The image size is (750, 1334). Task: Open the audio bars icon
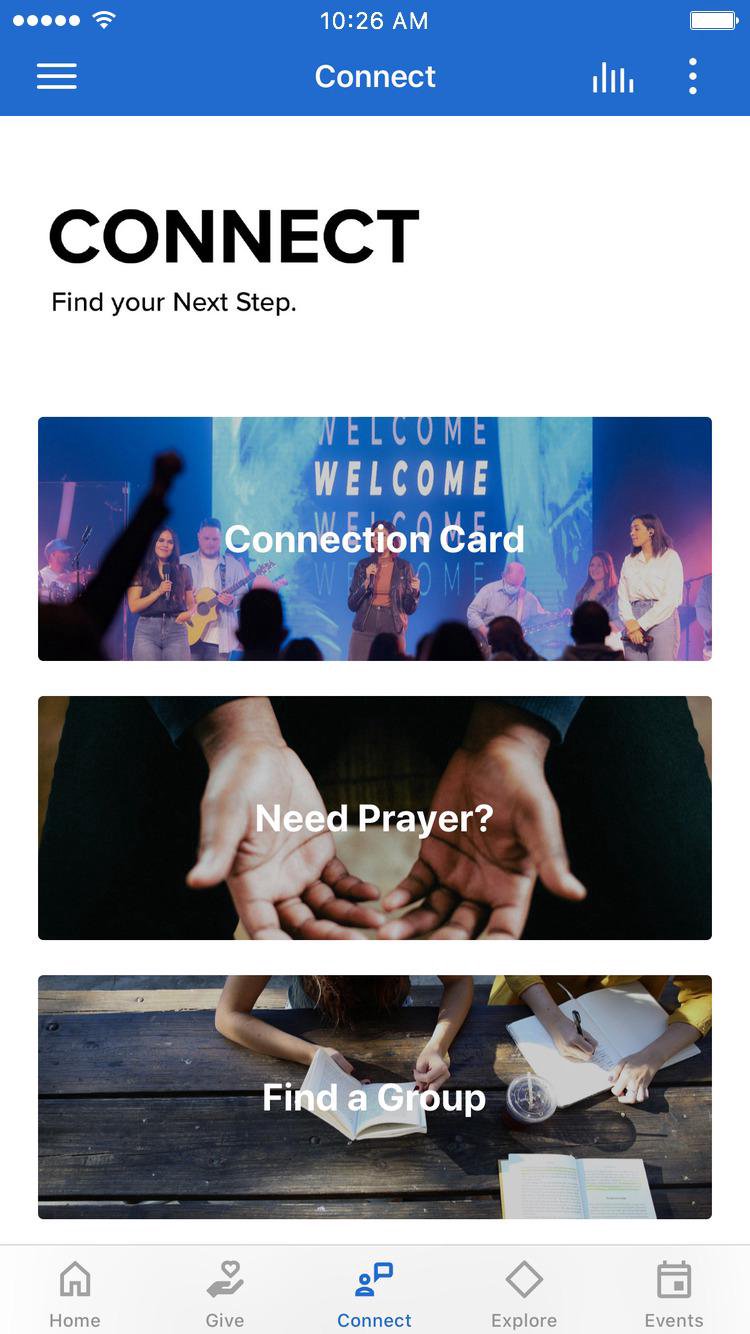coord(612,77)
